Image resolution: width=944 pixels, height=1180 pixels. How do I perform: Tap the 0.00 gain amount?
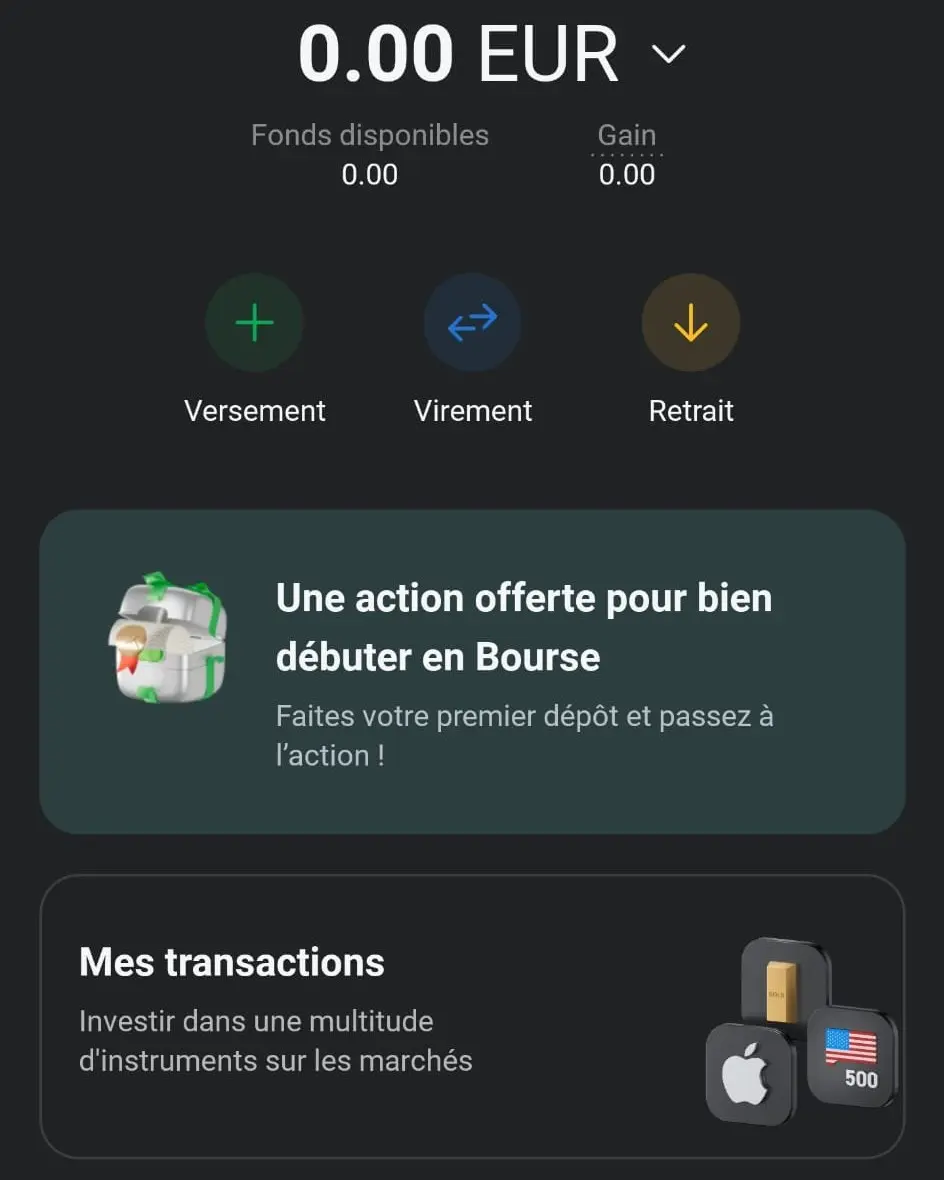pos(627,174)
